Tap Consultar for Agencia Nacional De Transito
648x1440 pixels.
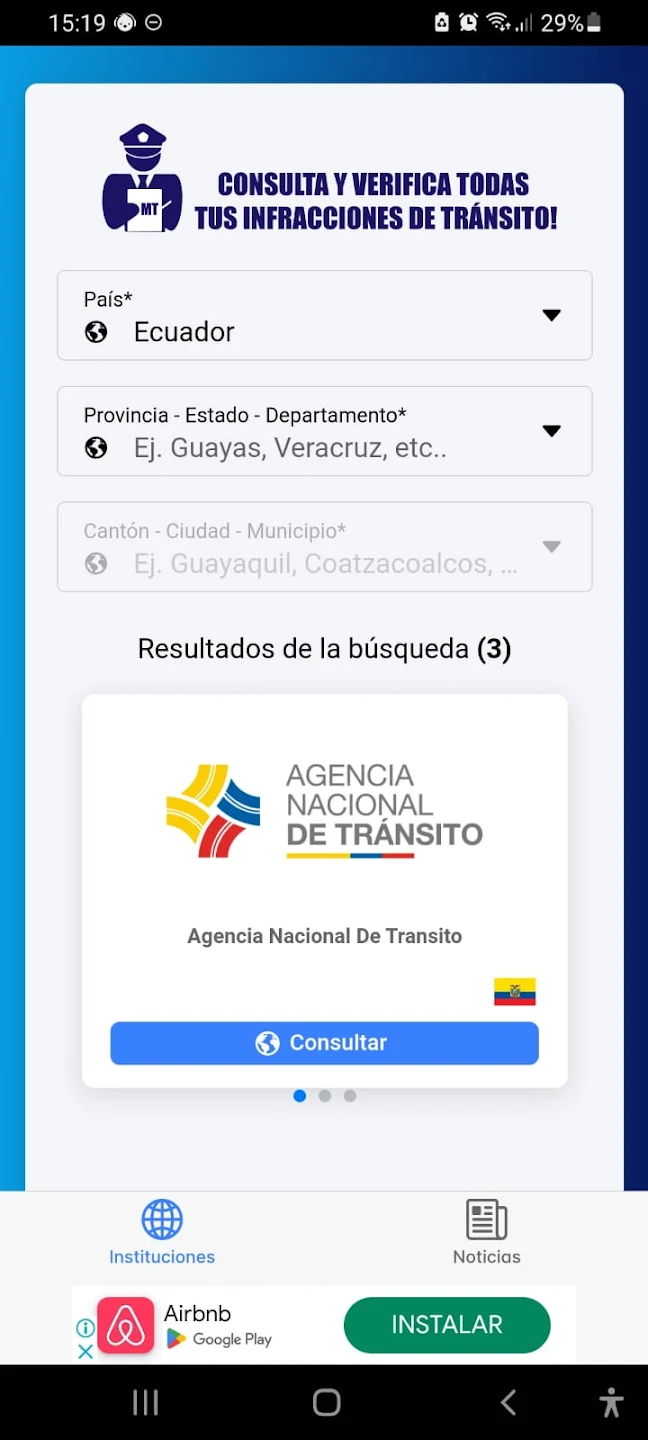324,1043
